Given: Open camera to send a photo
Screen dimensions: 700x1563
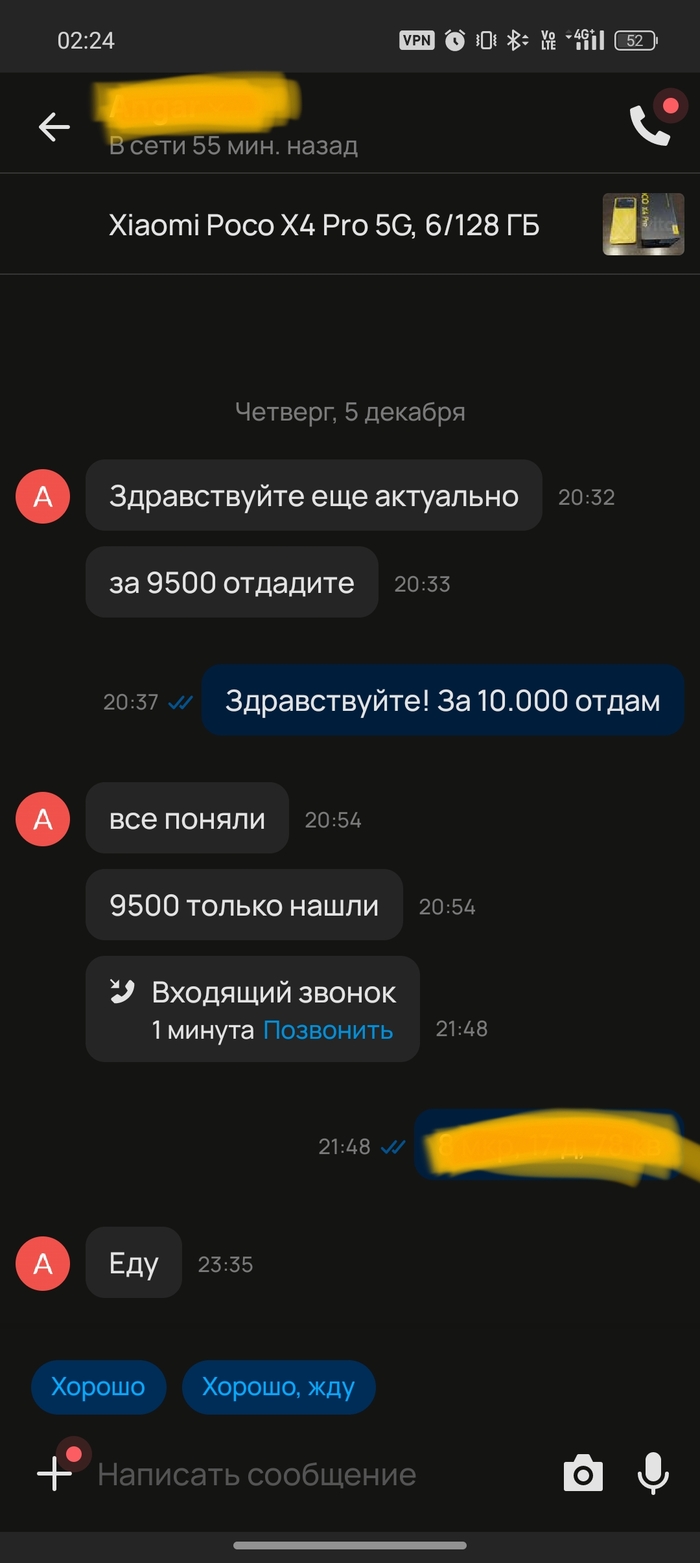Looking at the screenshot, I should (583, 1474).
